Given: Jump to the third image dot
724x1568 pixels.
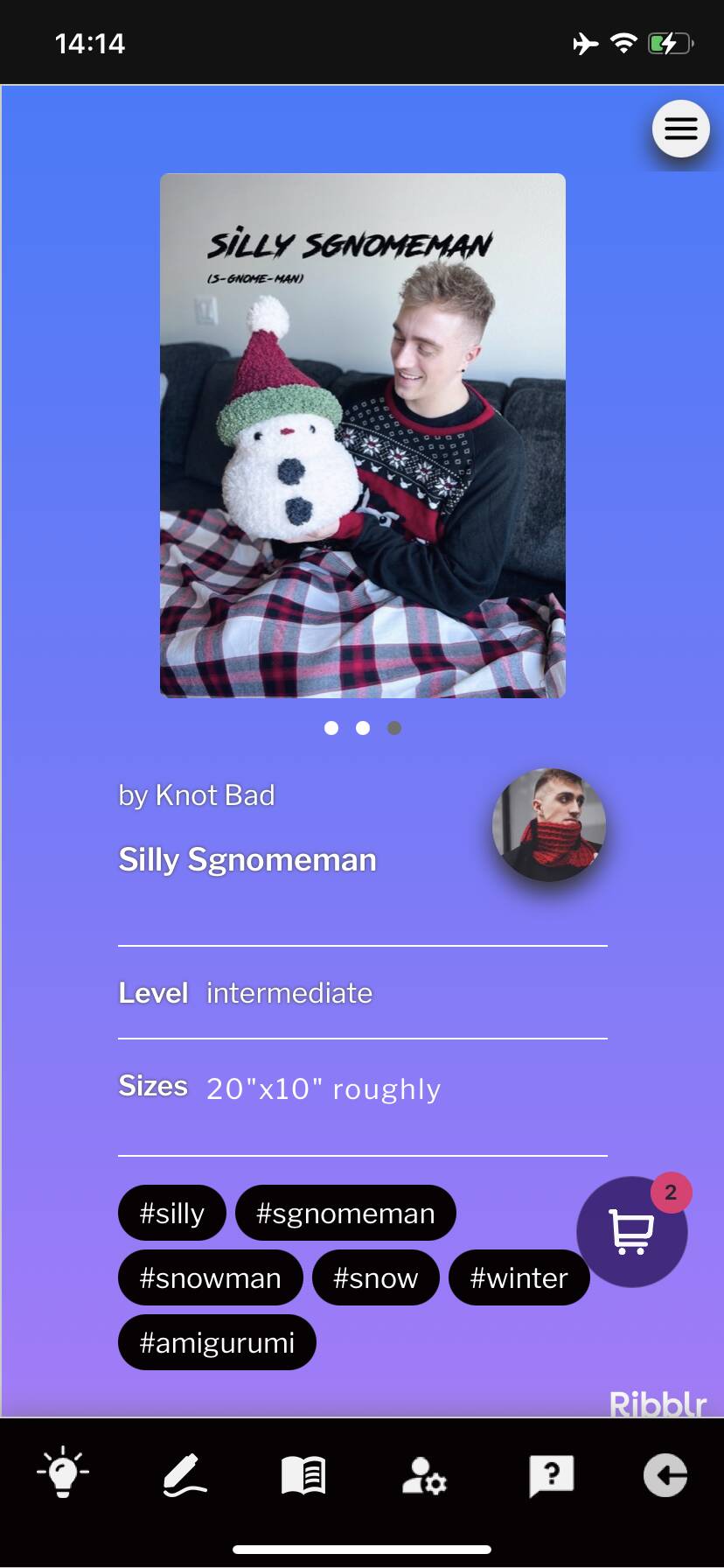Looking at the screenshot, I should click(x=394, y=728).
